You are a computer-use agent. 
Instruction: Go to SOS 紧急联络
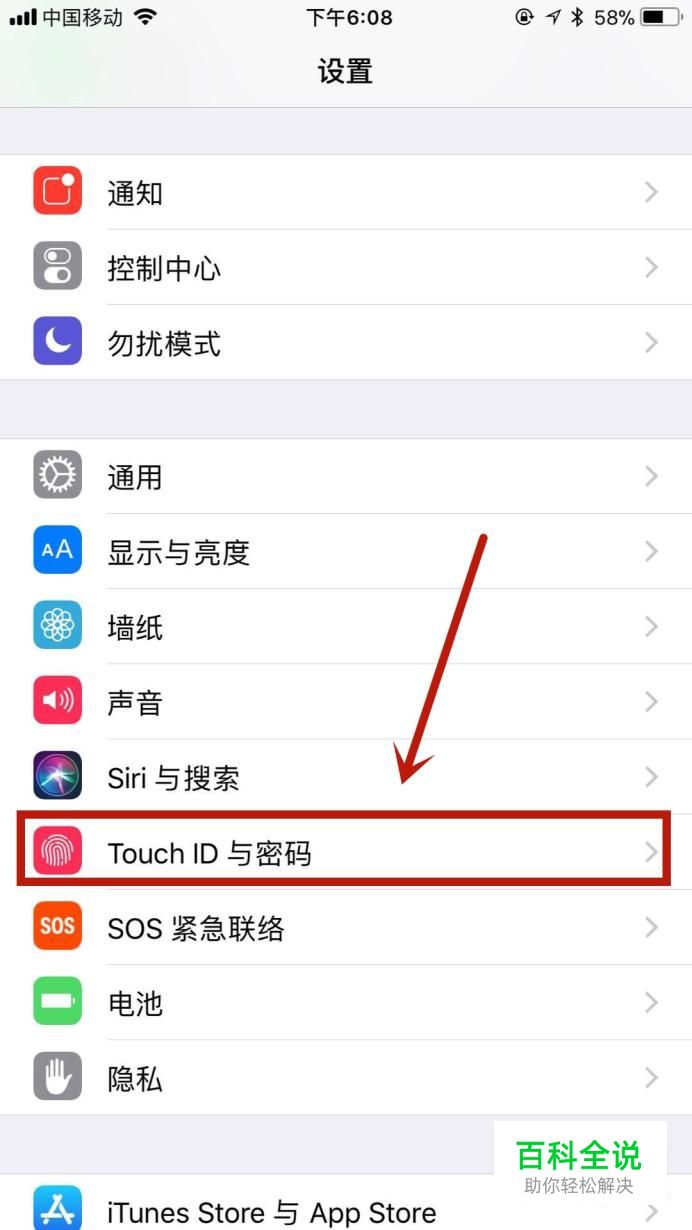click(x=346, y=927)
